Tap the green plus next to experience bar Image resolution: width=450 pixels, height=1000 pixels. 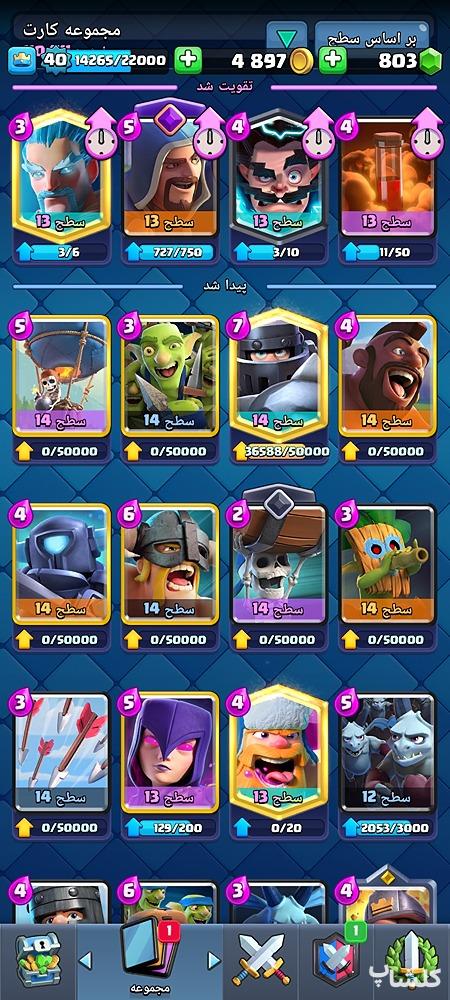[x=188, y=61]
